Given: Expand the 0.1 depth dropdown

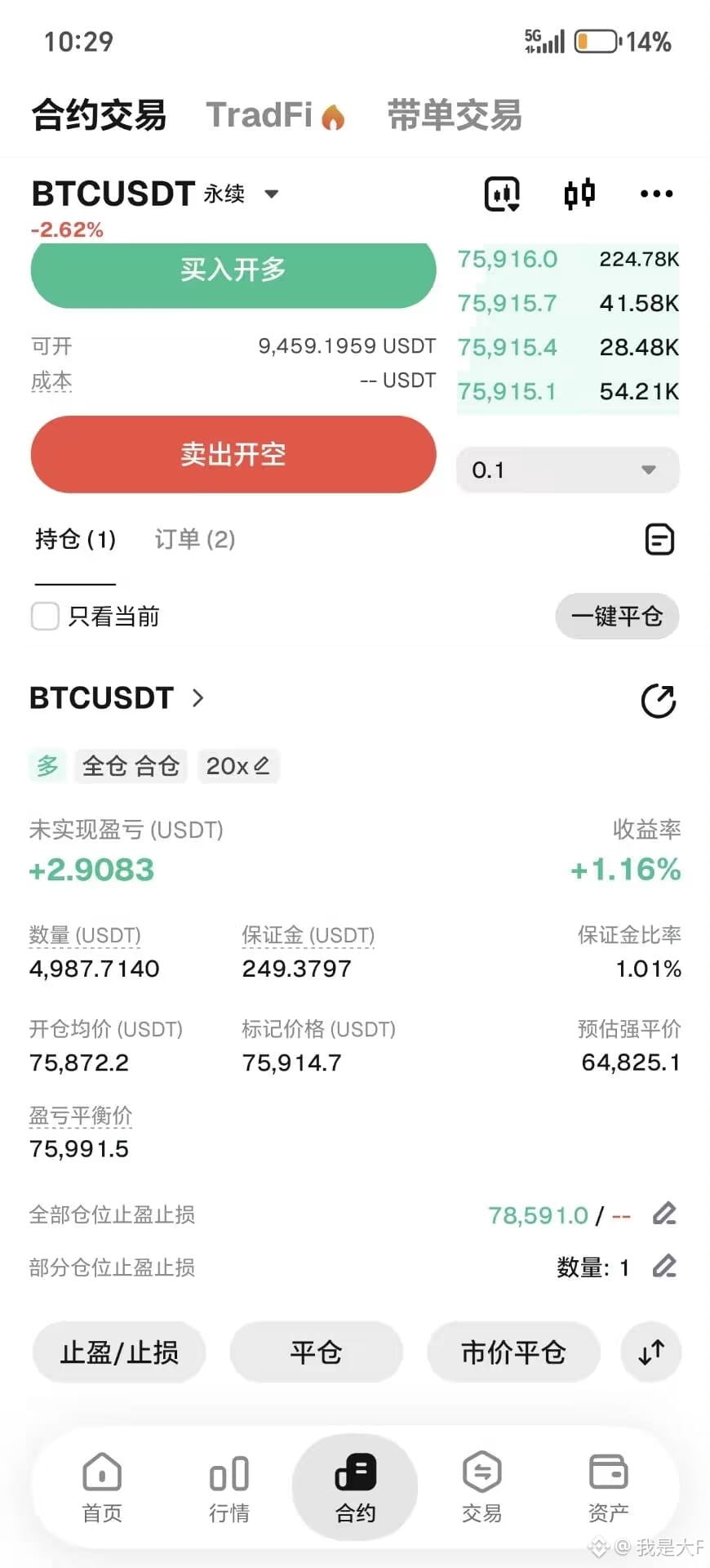Looking at the screenshot, I should pyautogui.click(x=568, y=470).
